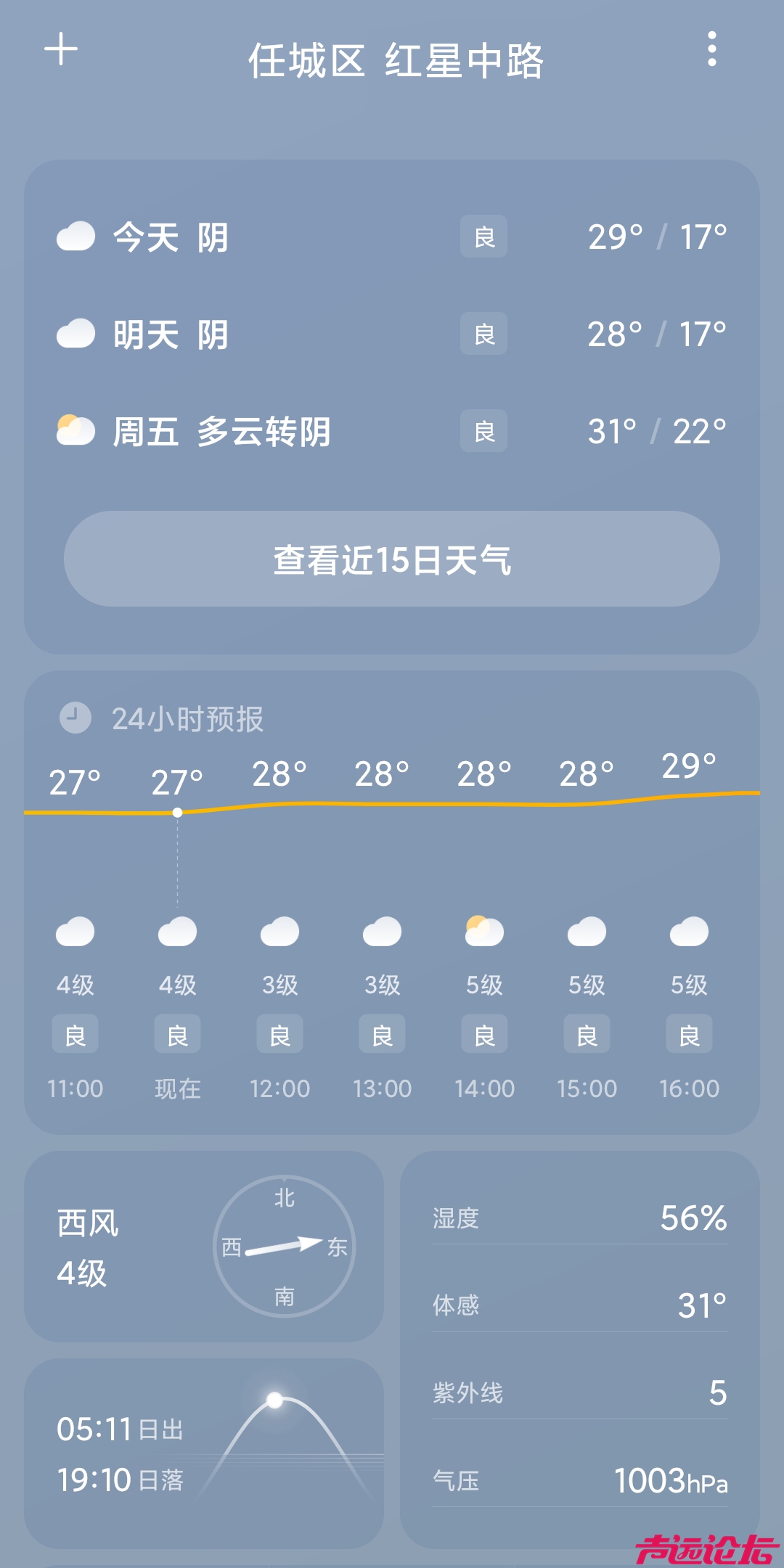784x1568 pixels.
Task: Open the sunrise and sunset card
Action: coord(204,1454)
